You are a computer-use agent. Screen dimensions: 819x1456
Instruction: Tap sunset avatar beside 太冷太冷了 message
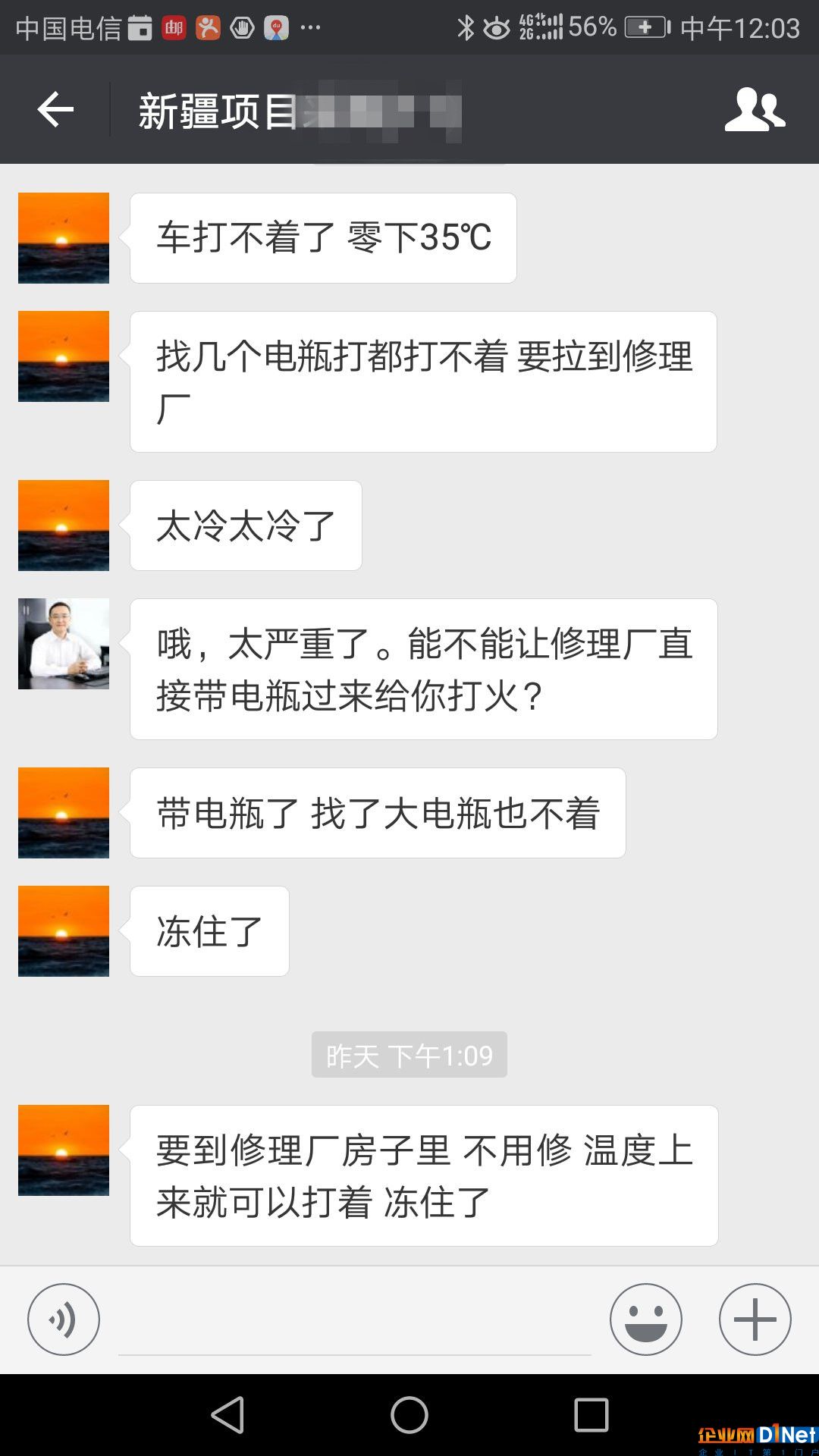coord(64,526)
